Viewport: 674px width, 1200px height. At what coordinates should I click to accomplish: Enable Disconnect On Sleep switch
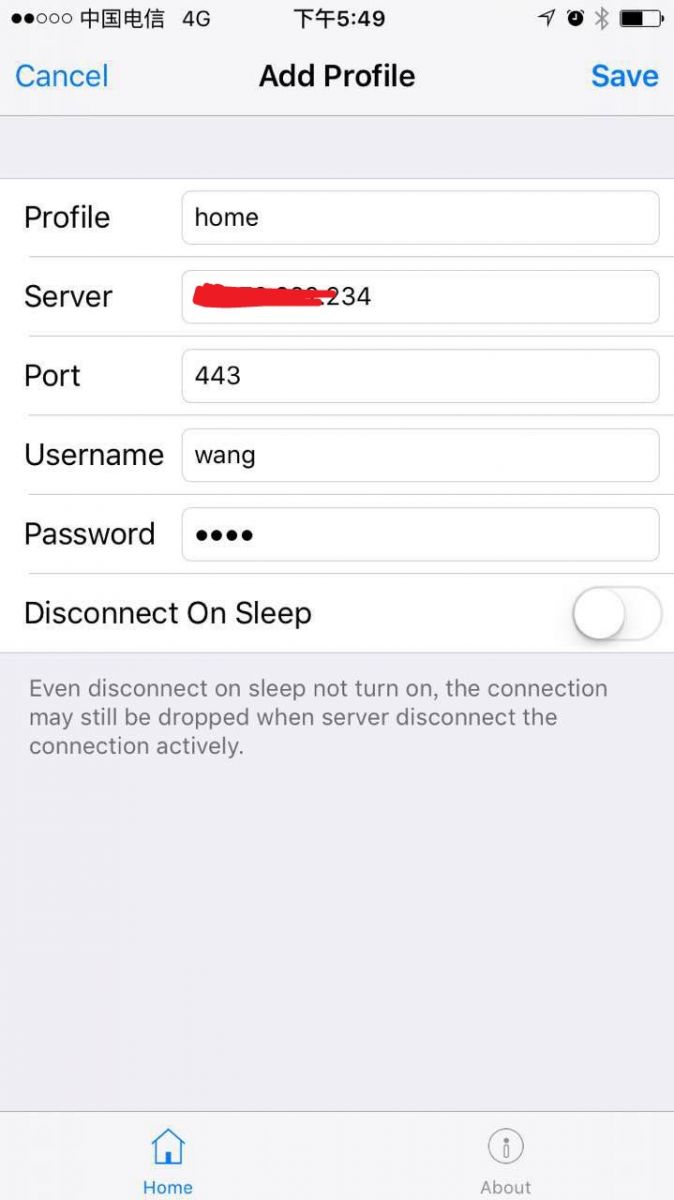click(616, 613)
